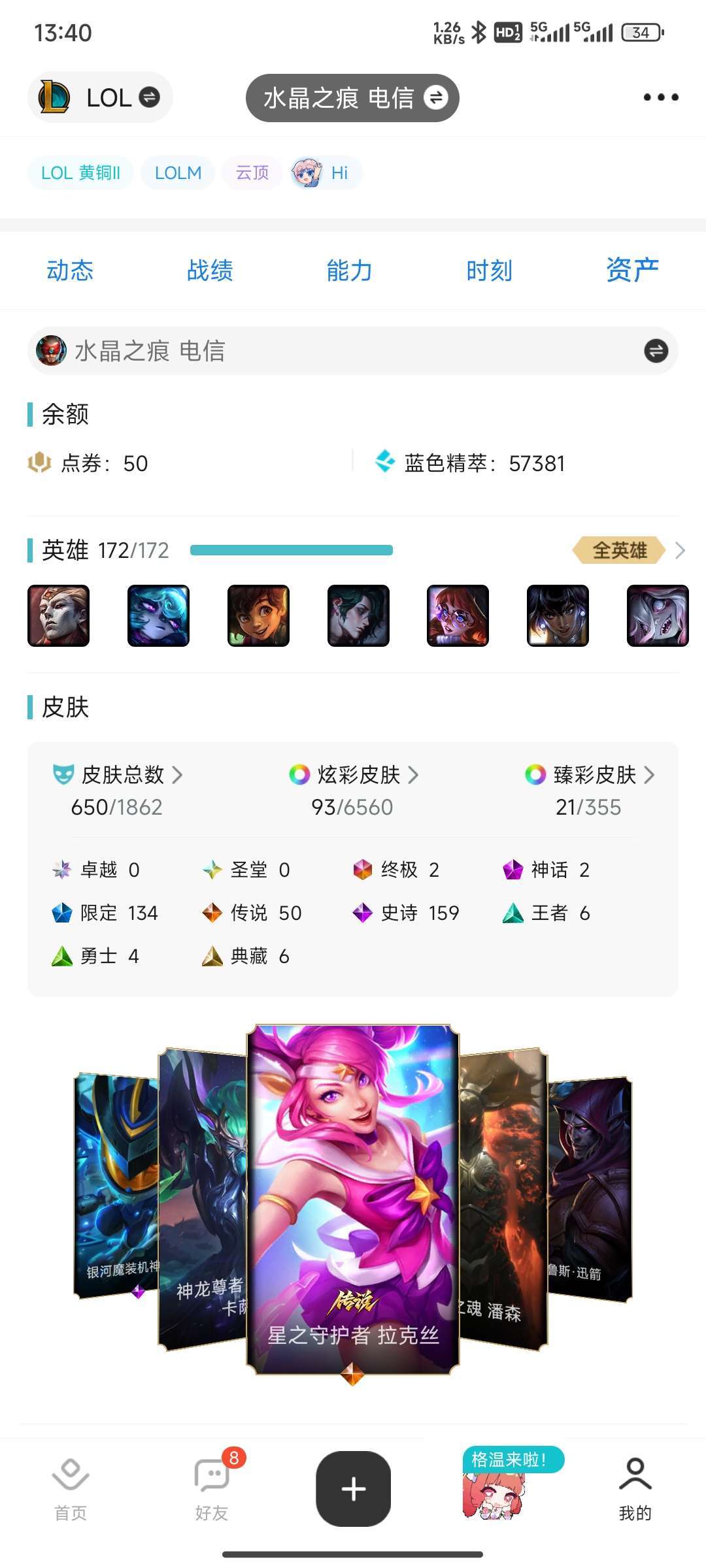Image resolution: width=706 pixels, height=1568 pixels.
Task: Tap the swap icon beside 水晶之痕 电信 row
Action: tap(656, 351)
